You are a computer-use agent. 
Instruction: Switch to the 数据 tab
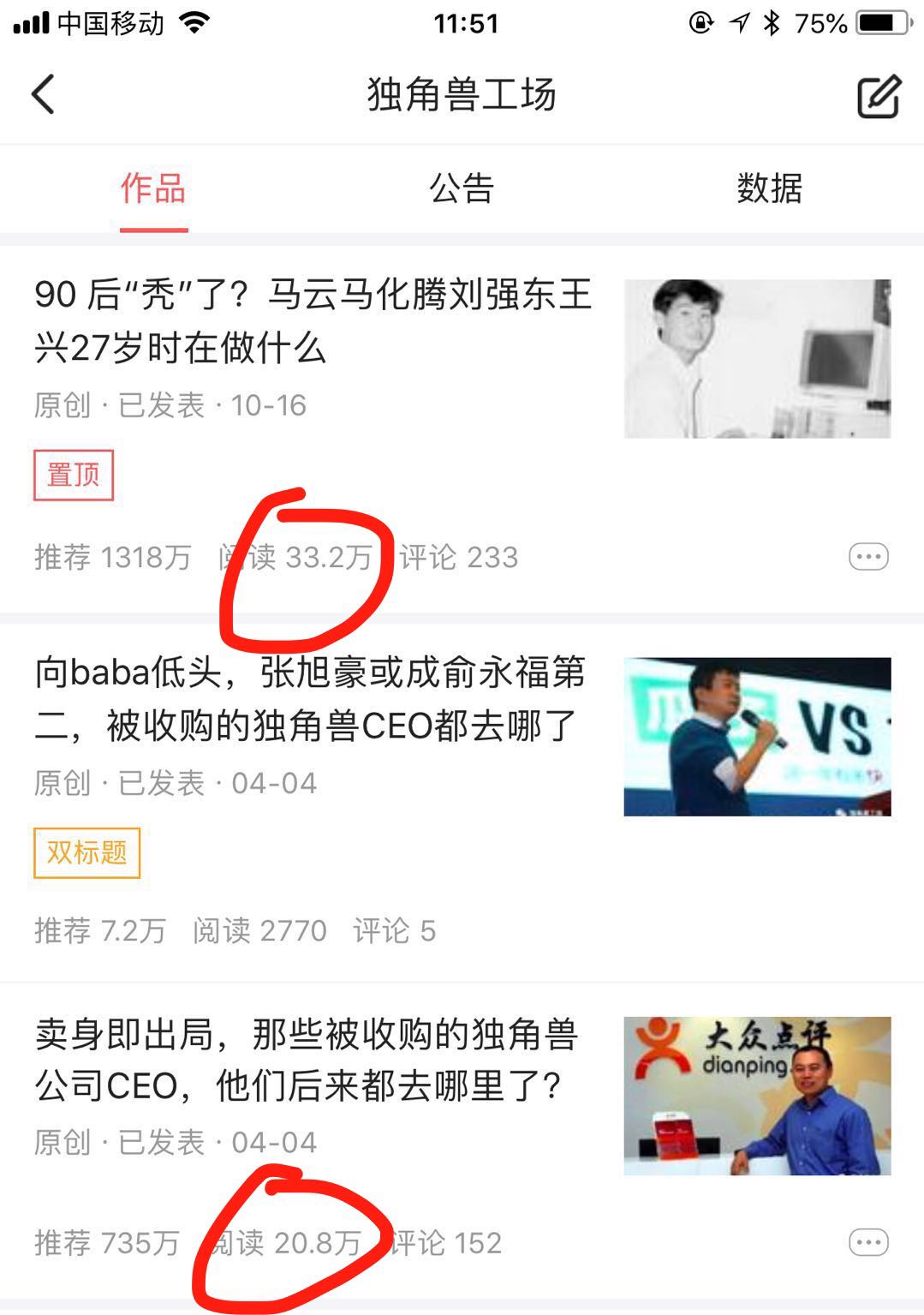769,188
